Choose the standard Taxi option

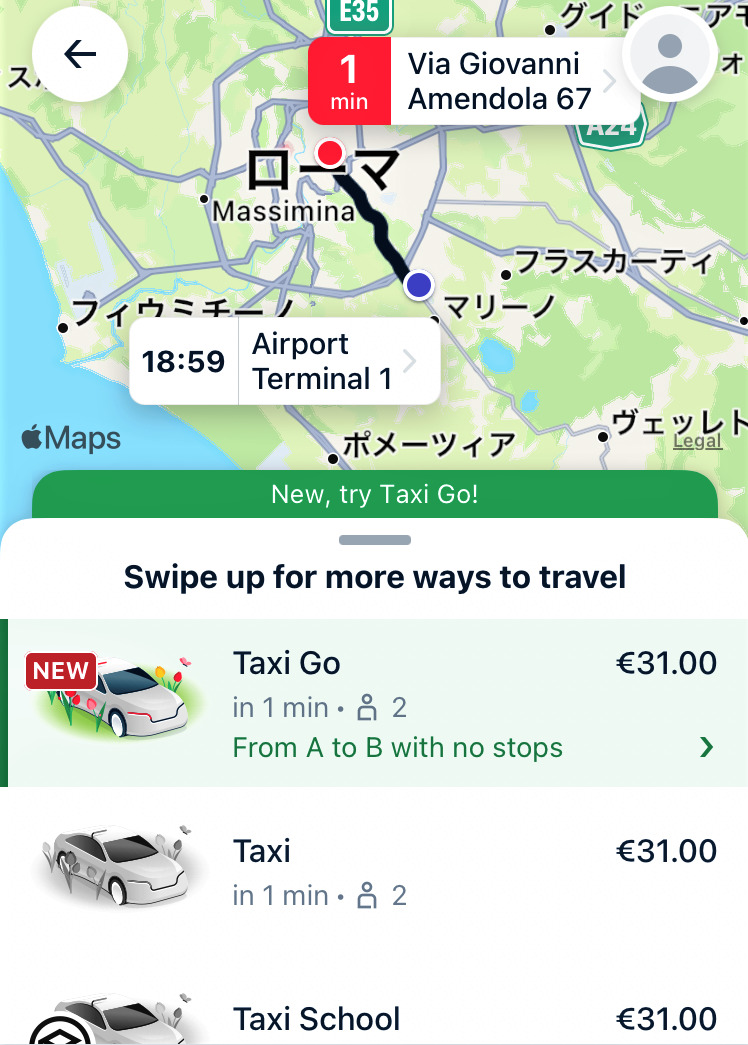tap(374, 872)
